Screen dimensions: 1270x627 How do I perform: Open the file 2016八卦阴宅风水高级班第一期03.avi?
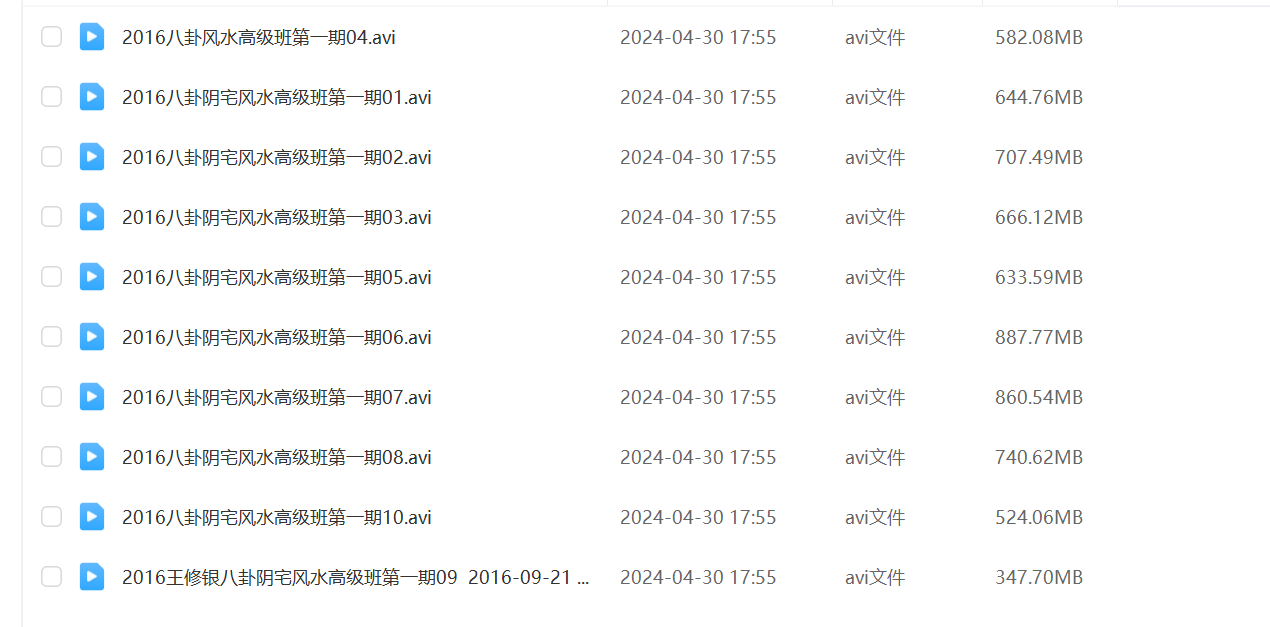click(x=276, y=218)
